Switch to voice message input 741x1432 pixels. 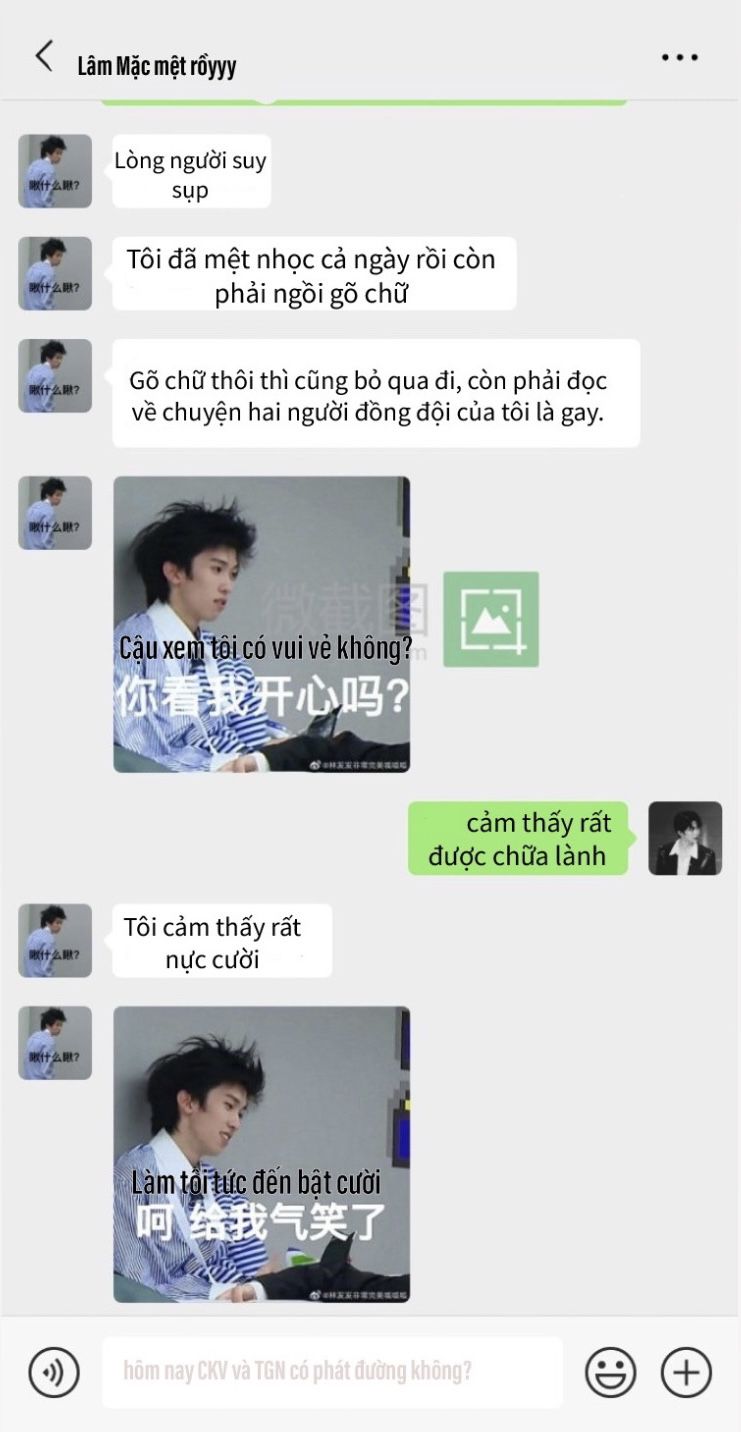(x=54, y=1371)
